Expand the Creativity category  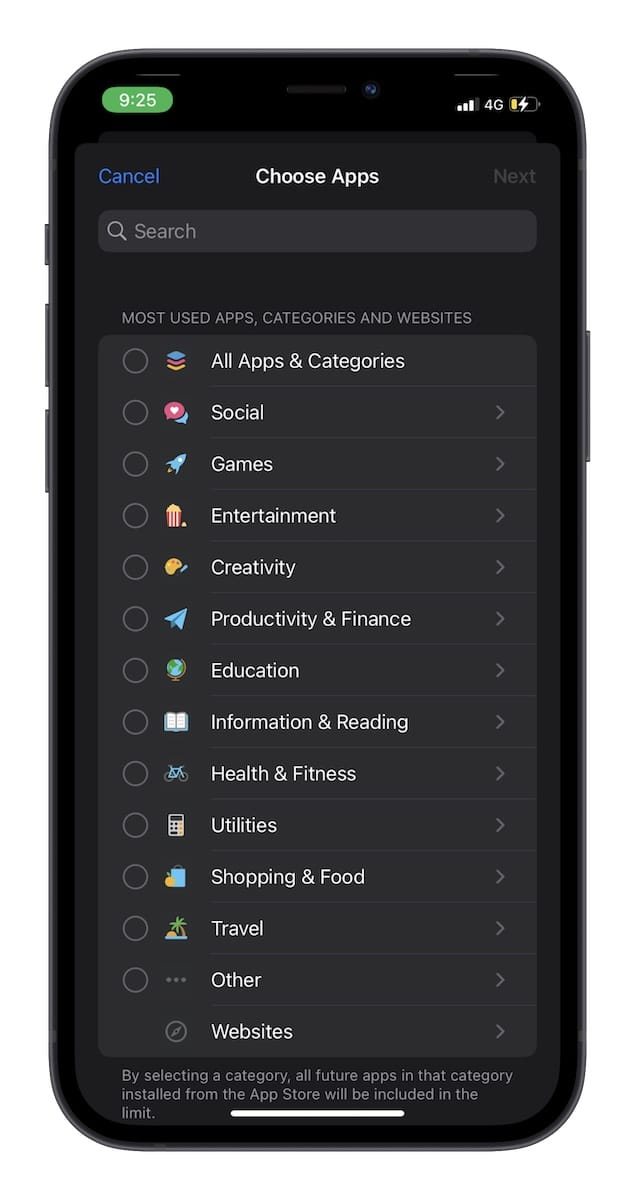[499, 567]
